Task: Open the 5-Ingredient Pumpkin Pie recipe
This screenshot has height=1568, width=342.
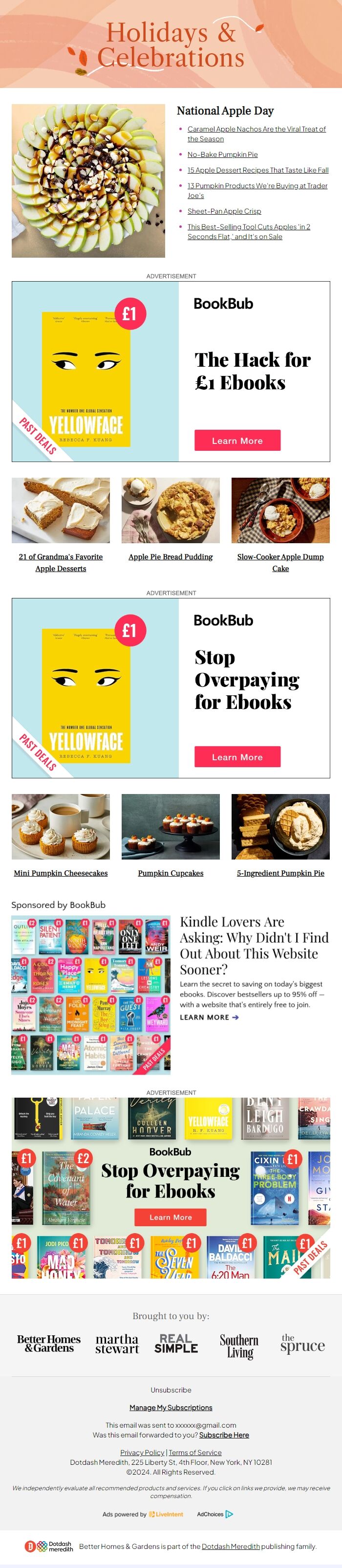Action: [280, 873]
